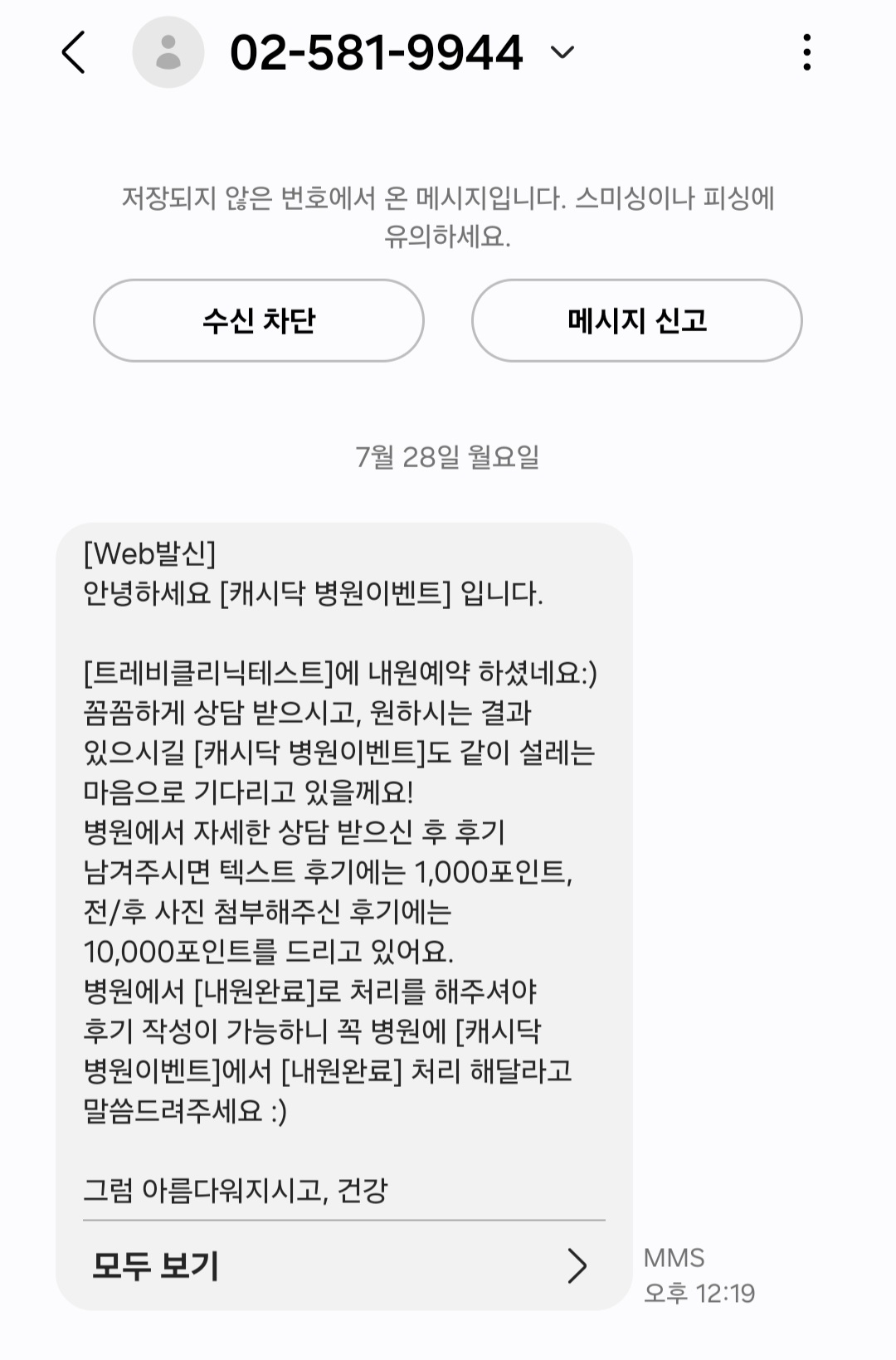
Task: Tap 모두 보기 to view the full message
Action: (x=343, y=1266)
